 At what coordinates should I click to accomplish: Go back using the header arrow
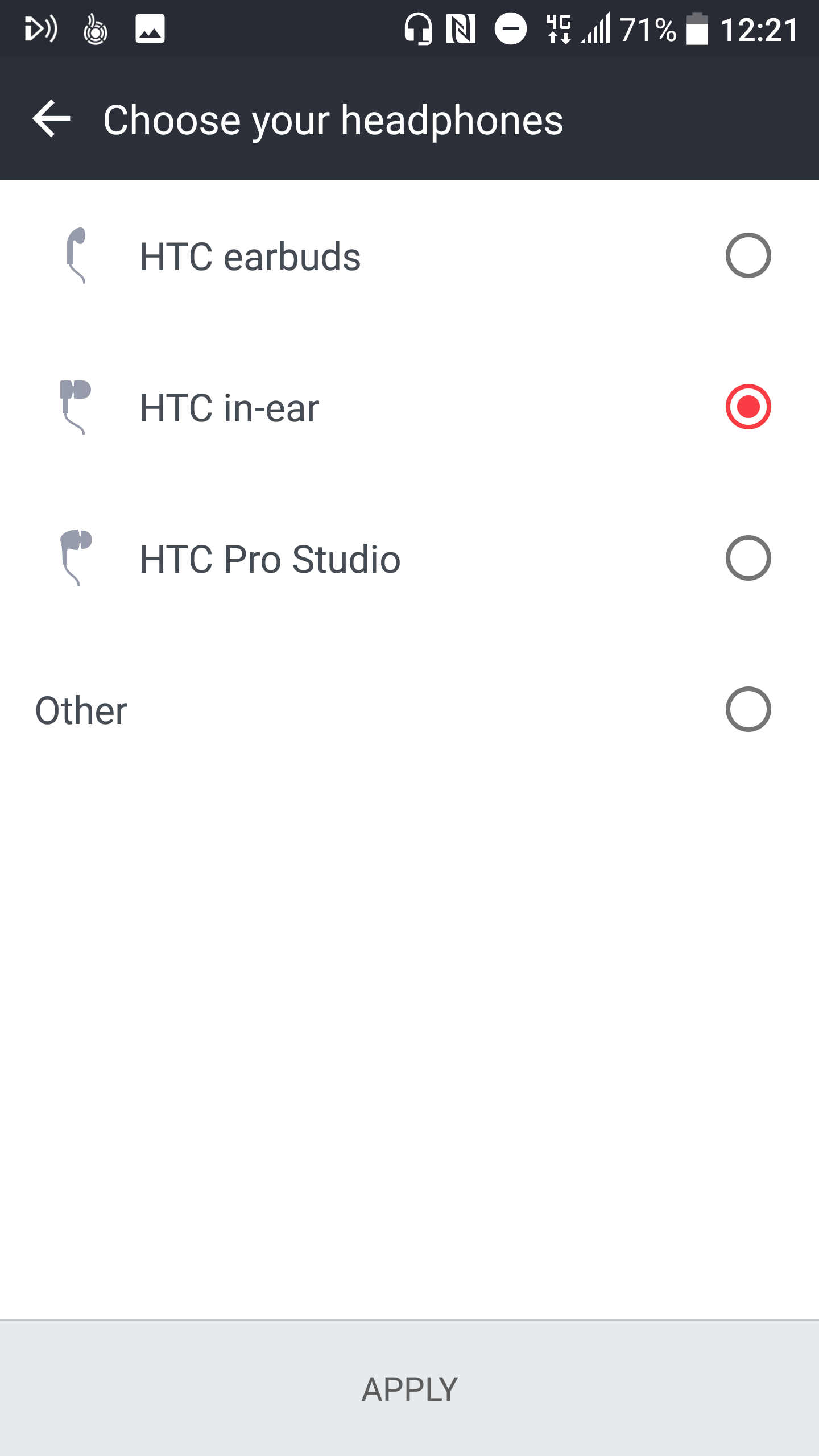pyautogui.click(x=51, y=119)
